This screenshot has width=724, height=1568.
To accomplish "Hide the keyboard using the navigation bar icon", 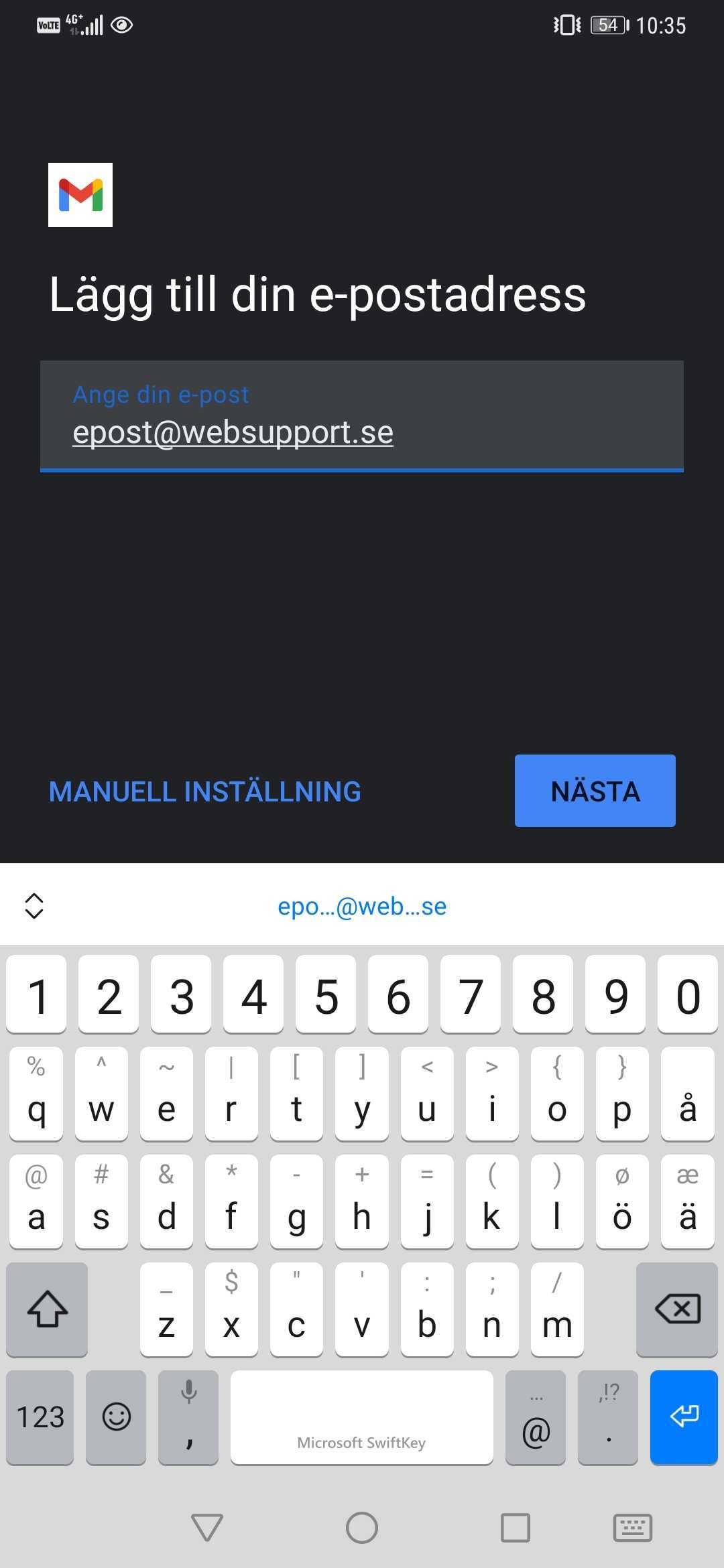I will [x=632, y=1527].
